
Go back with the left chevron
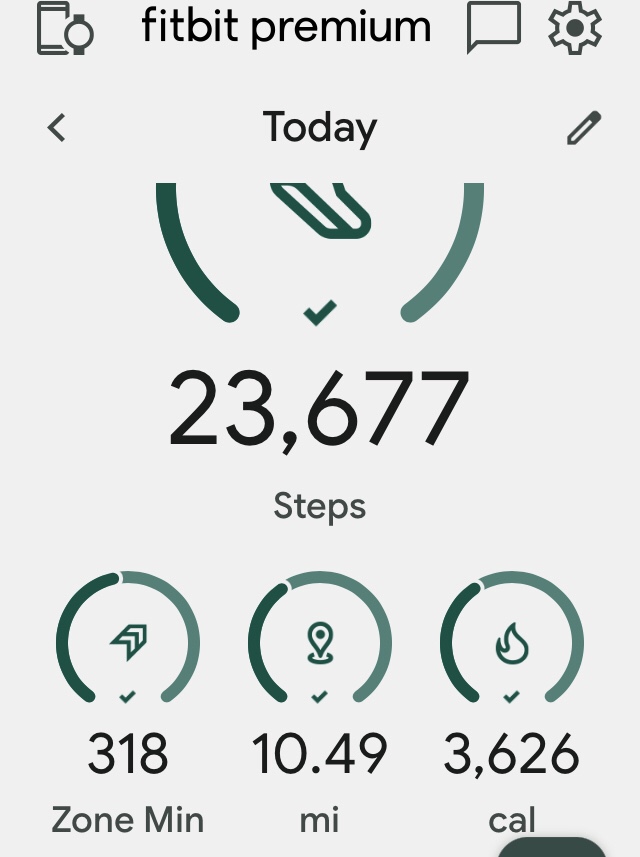(57, 128)
